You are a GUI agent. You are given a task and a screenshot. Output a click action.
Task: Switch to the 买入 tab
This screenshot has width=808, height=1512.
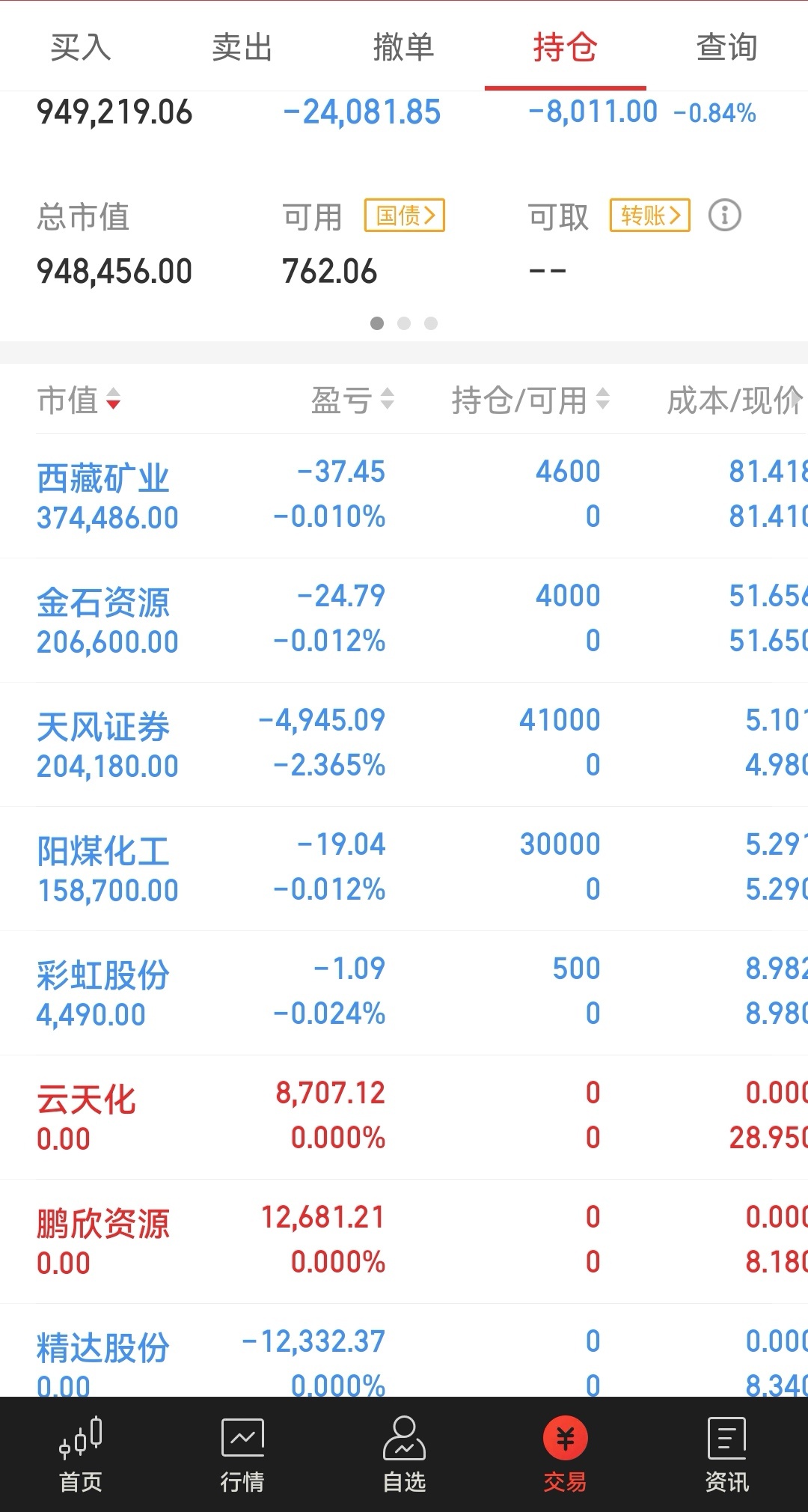point(81,48)
